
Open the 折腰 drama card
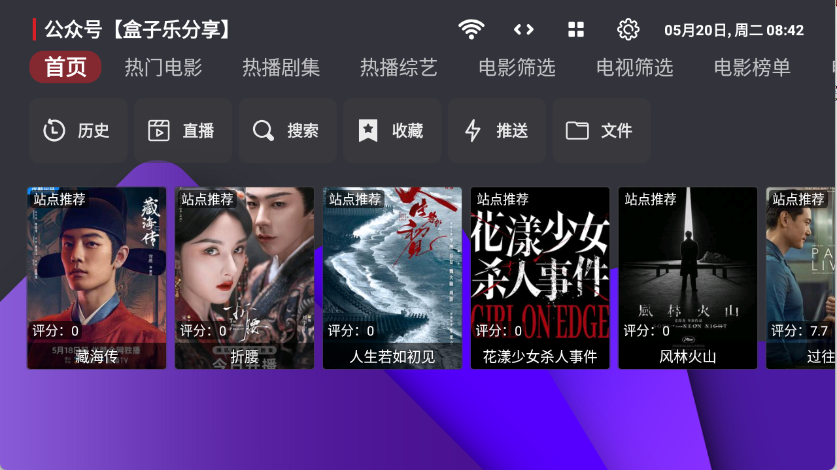[244, 278]
